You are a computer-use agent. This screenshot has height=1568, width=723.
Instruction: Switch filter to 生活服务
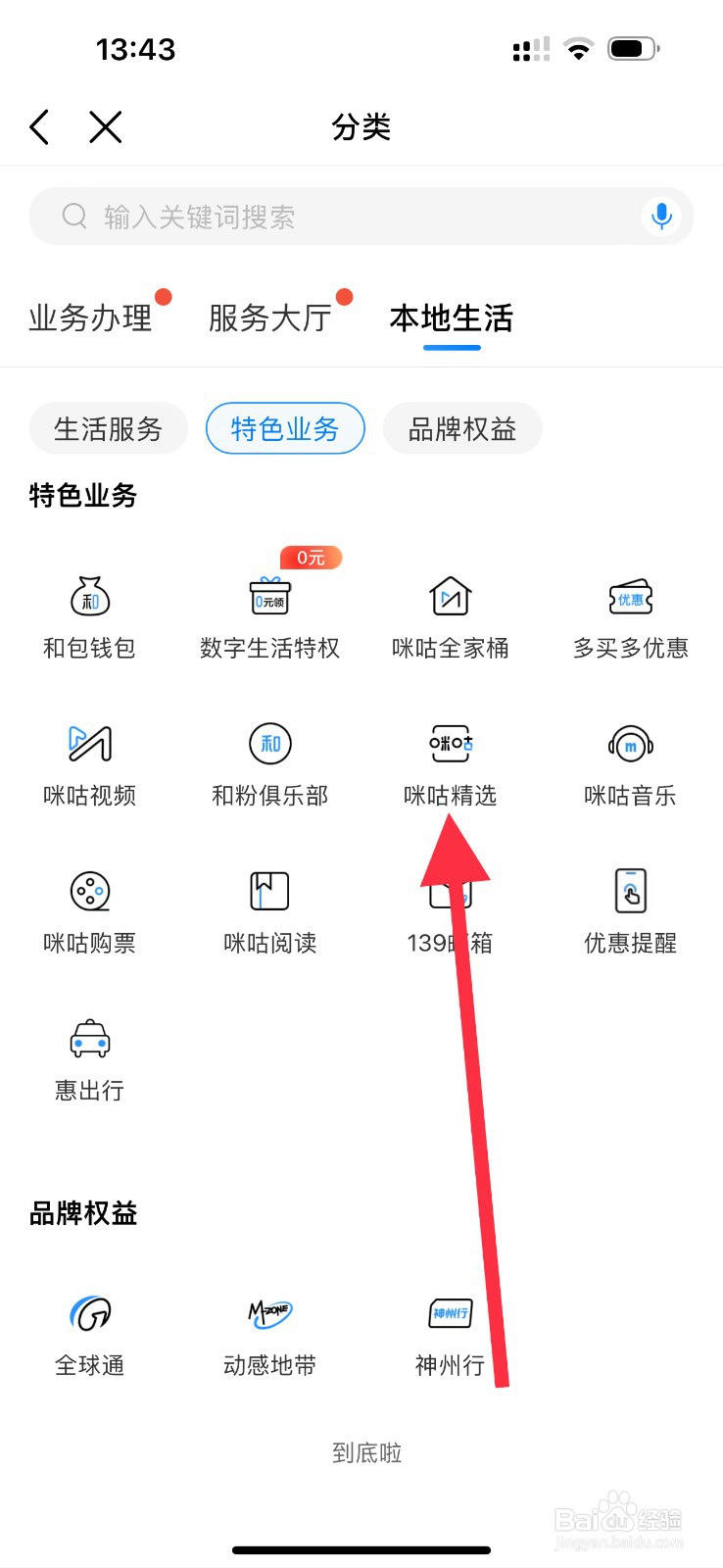point(108,428)
